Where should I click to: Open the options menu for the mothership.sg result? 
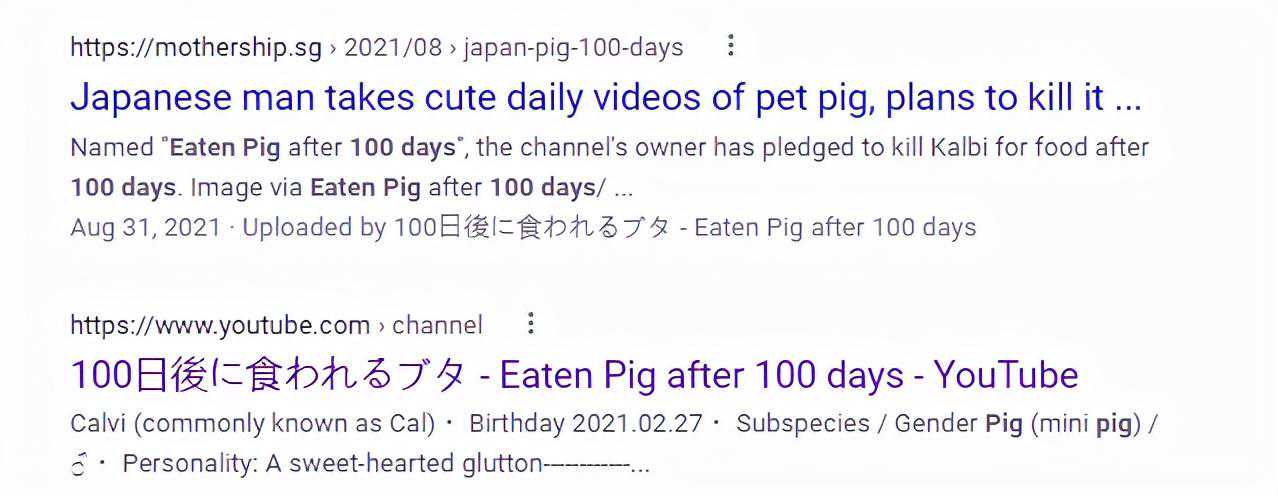click(x=731, y=46)
